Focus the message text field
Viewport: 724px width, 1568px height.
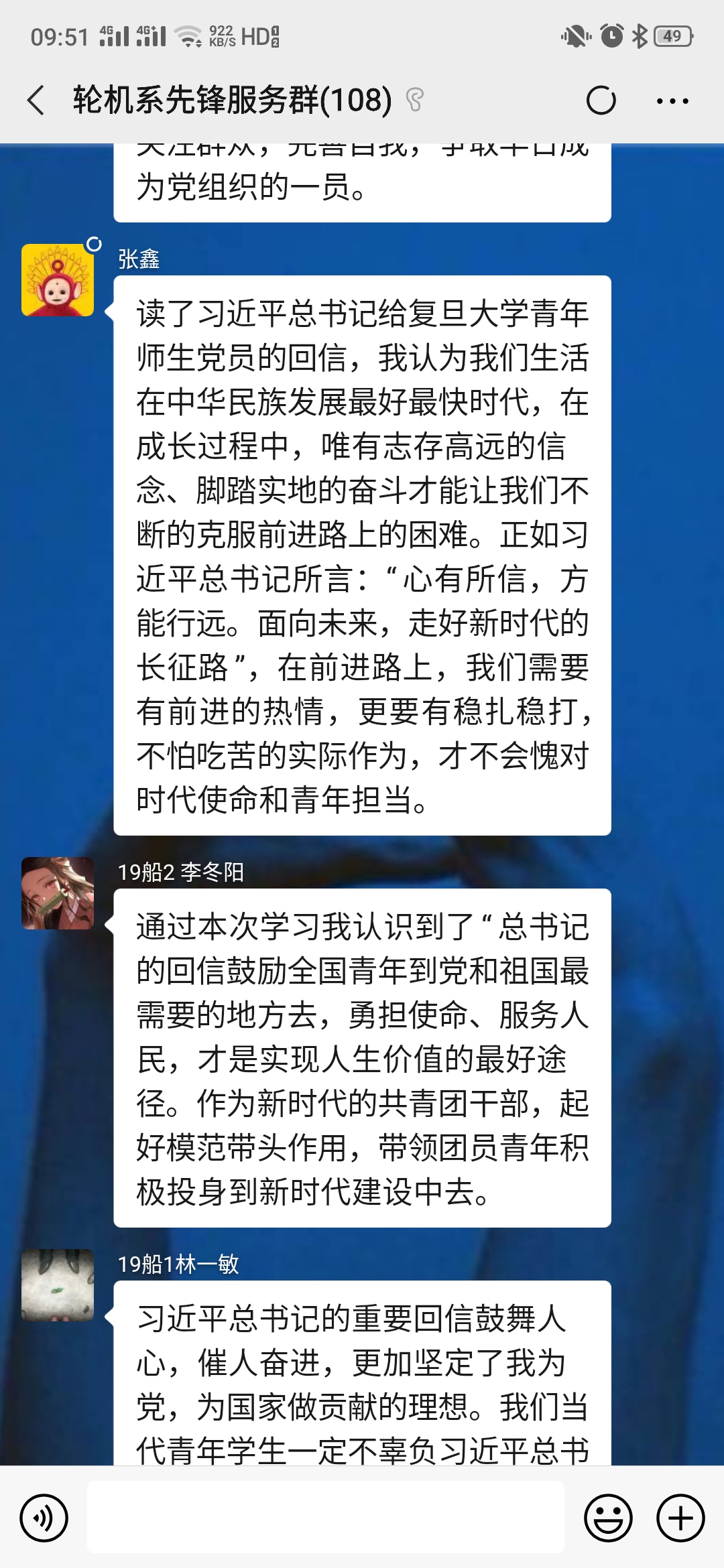click(x=326, y=1518)
